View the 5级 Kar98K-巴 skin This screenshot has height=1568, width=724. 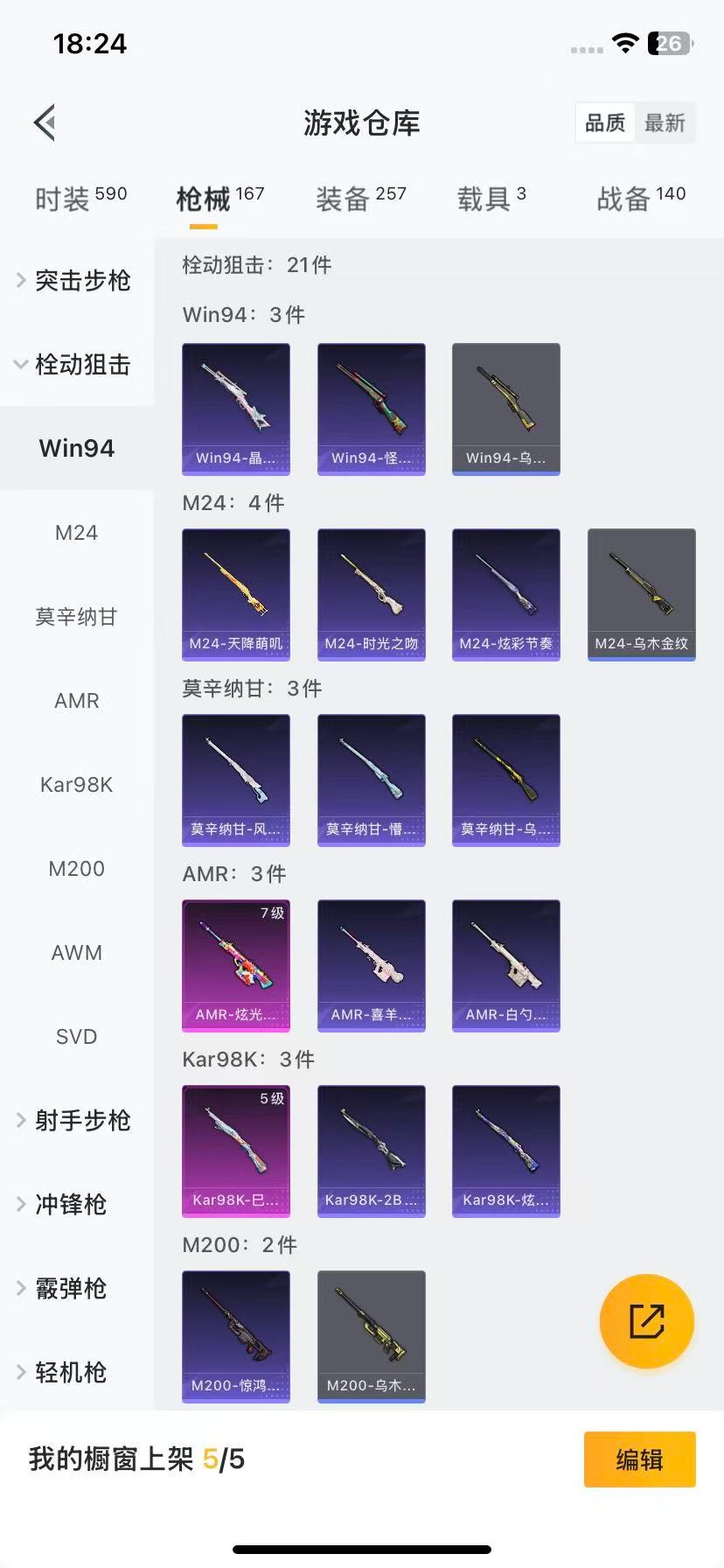[x=235, y=1151]
